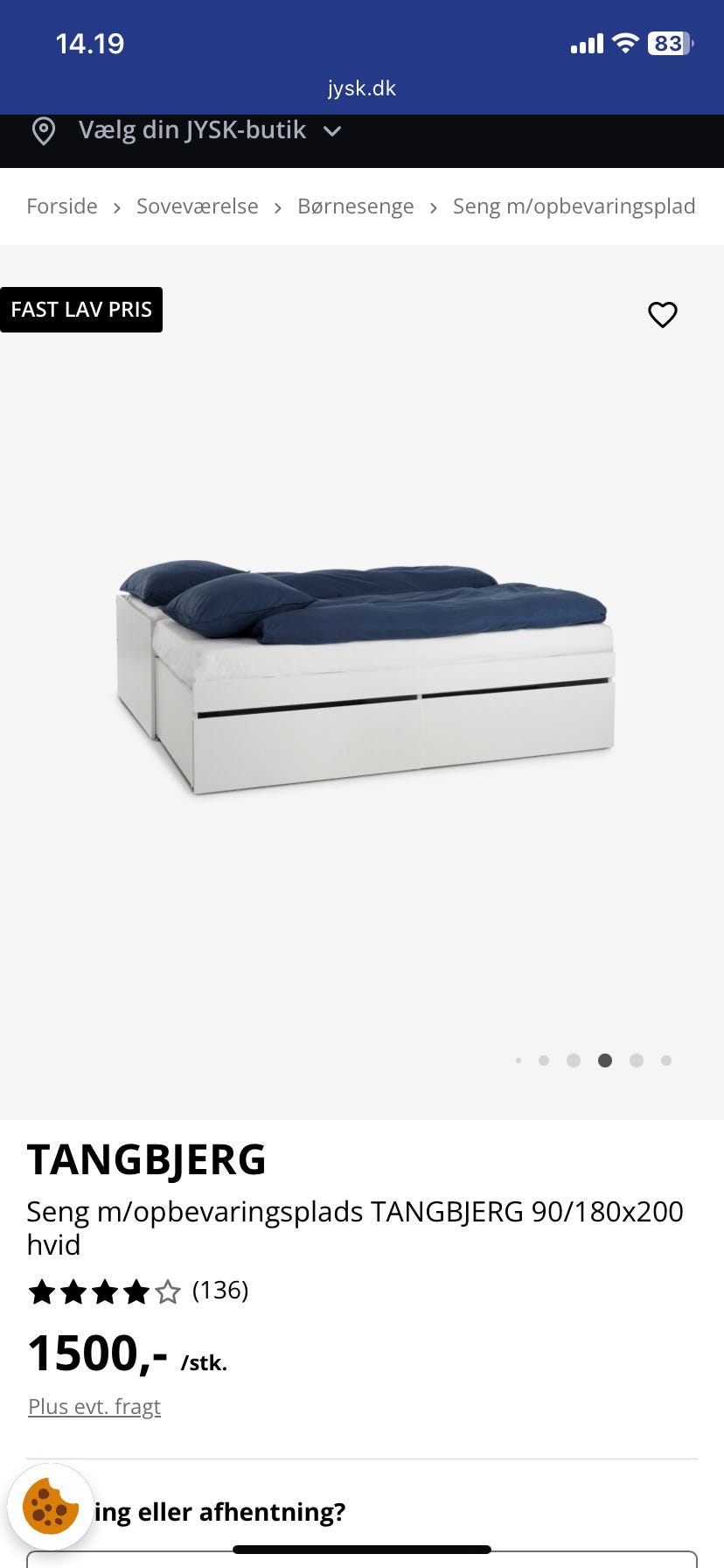The width and height of the screenshot is (724, 1568).
Task: Expand the Vælg din JYSK-butik store selector
Action: pyautogui.click(x=192, y=131)
